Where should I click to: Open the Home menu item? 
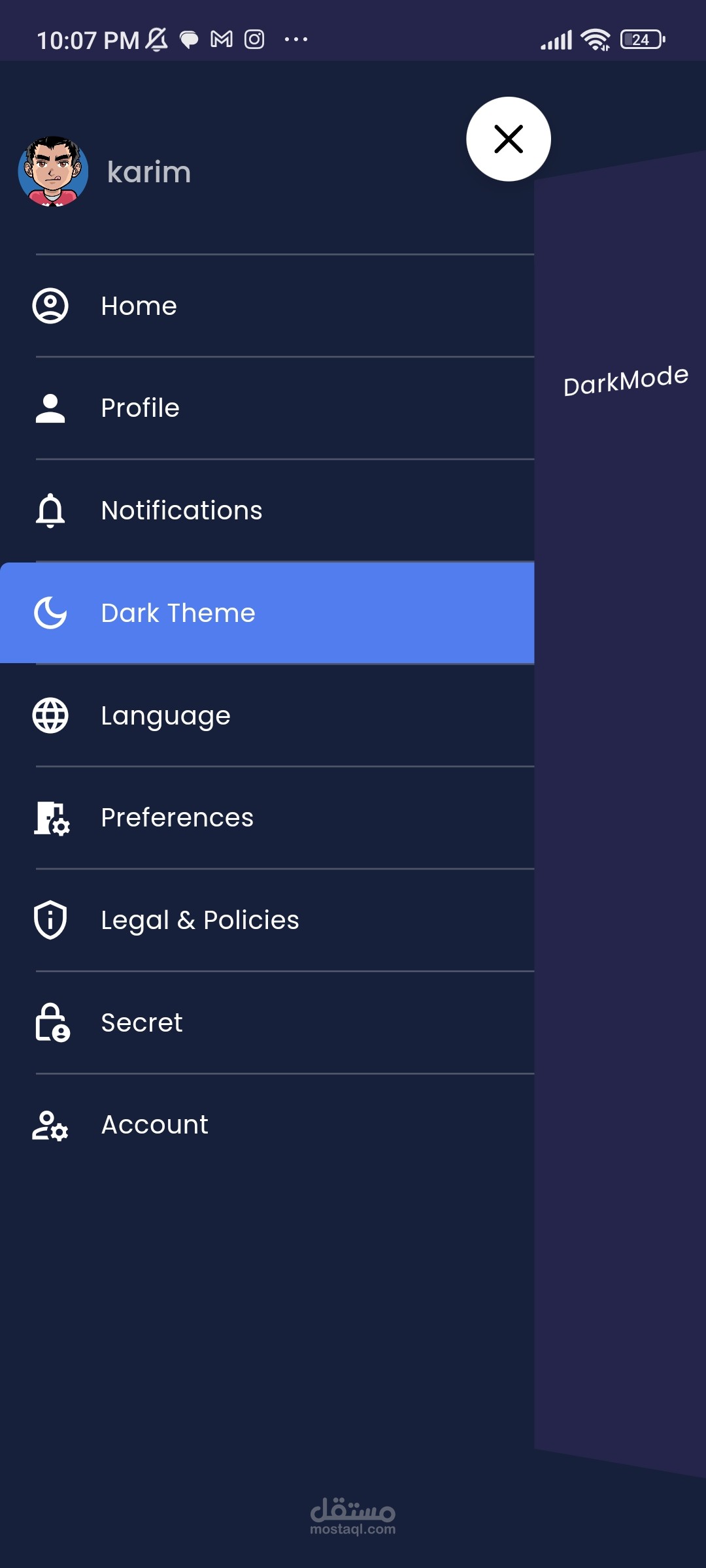(139, 306)
